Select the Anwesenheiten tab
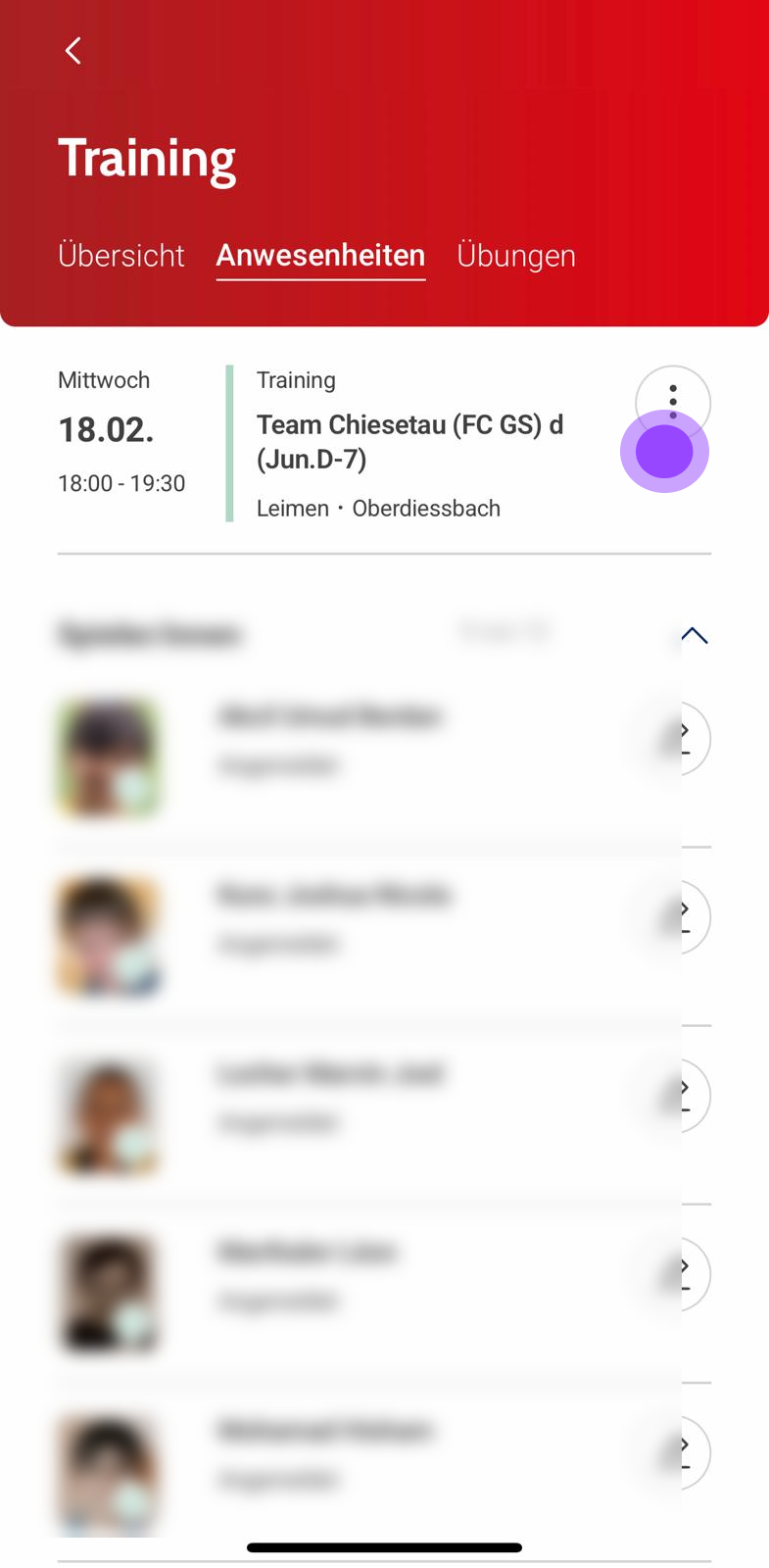 pyautogui.click(x=320, y=256)
